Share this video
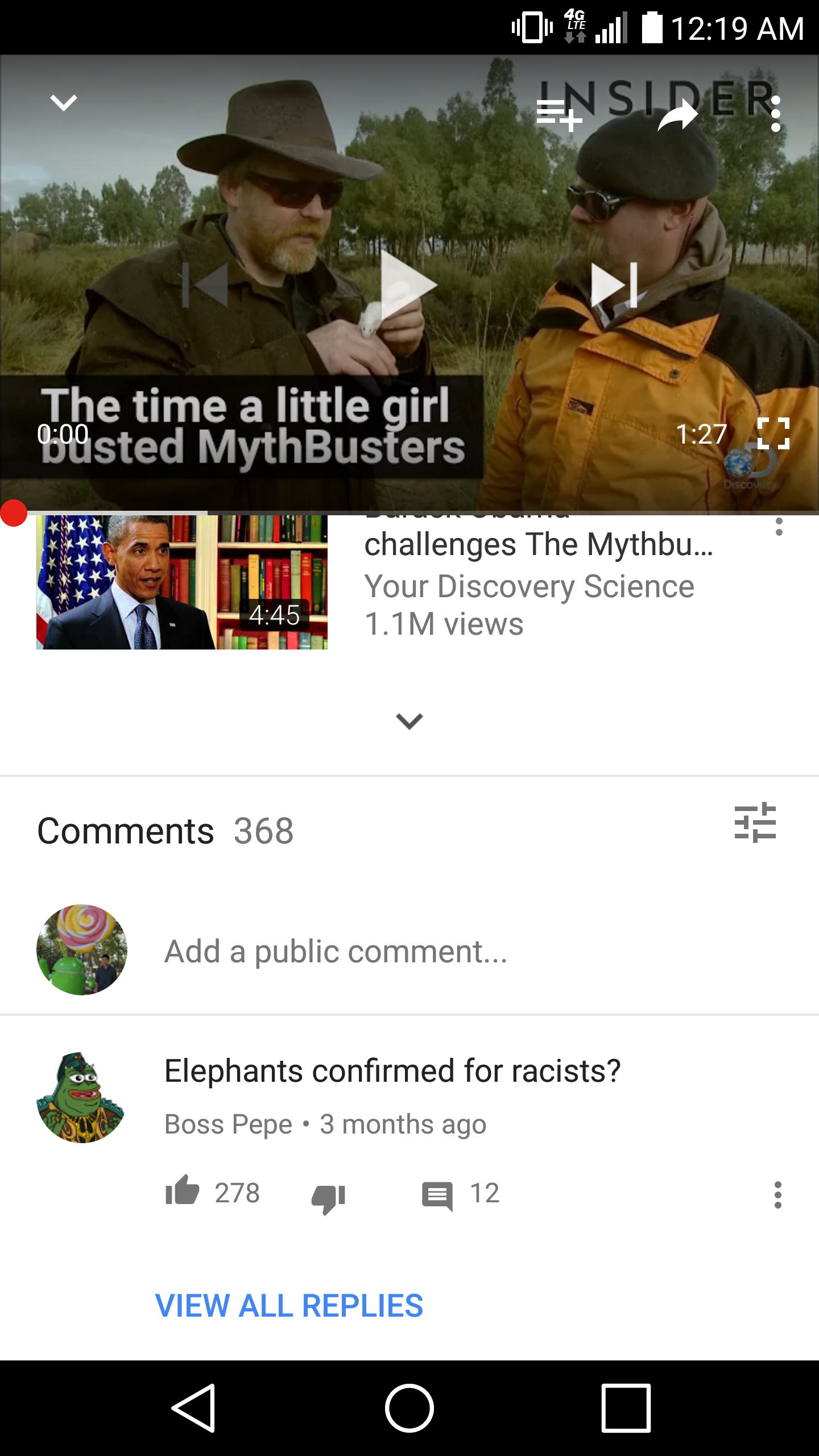 [678, 114]
